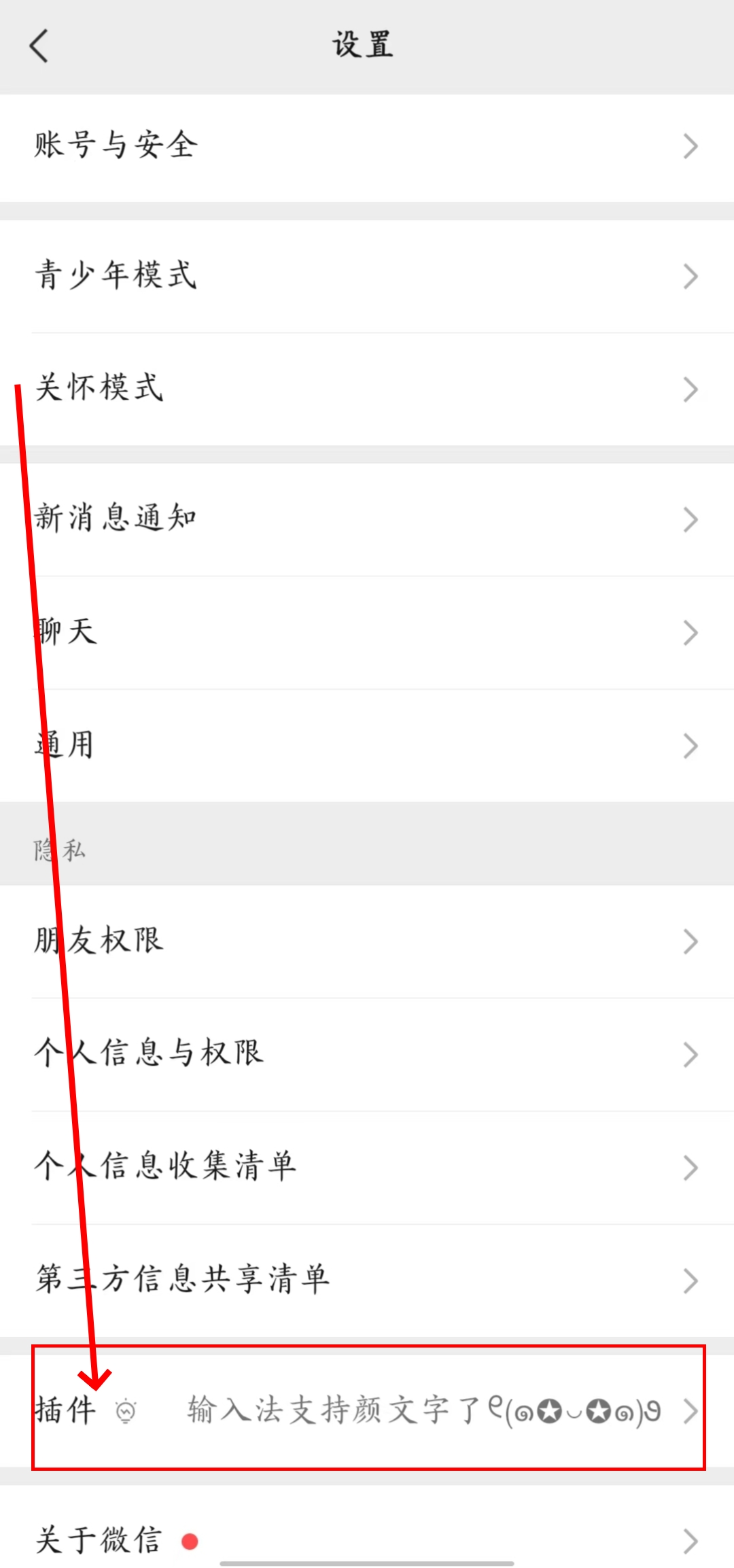Open 朋友权限

point(367,941)
